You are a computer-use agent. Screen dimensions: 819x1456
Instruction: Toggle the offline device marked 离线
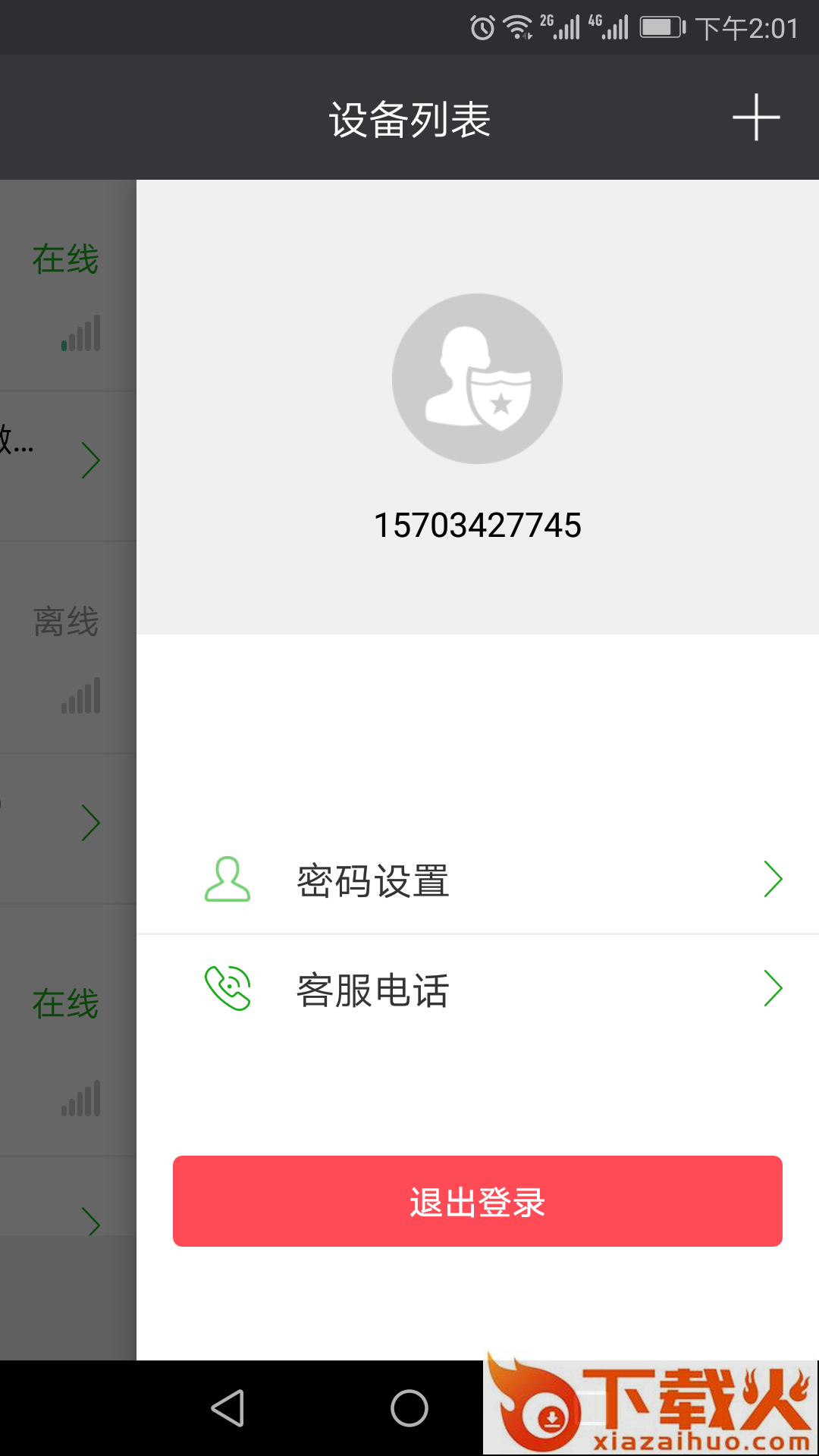pyautogui.click(x=64, y=622)
